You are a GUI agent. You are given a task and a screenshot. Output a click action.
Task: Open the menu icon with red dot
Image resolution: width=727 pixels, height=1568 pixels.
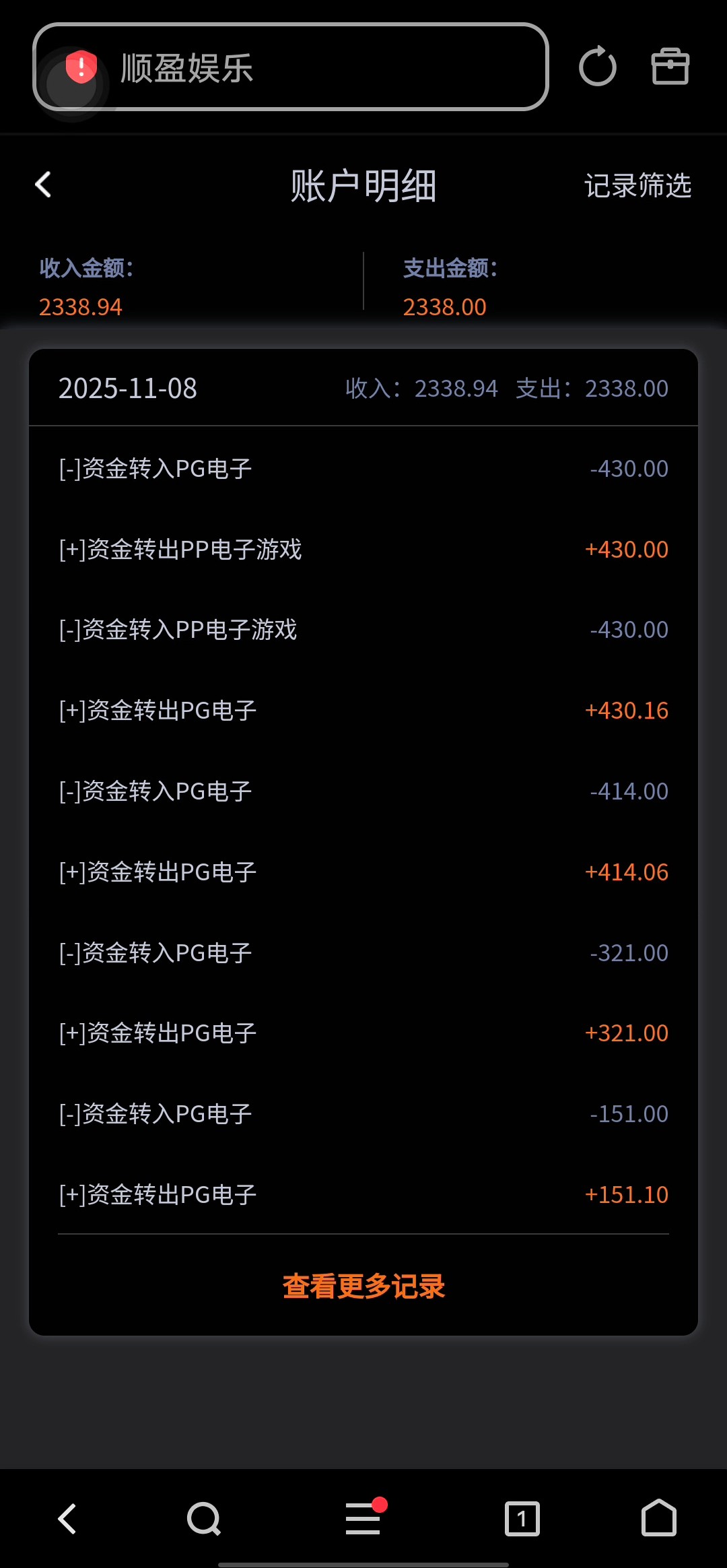point(362,1519)
